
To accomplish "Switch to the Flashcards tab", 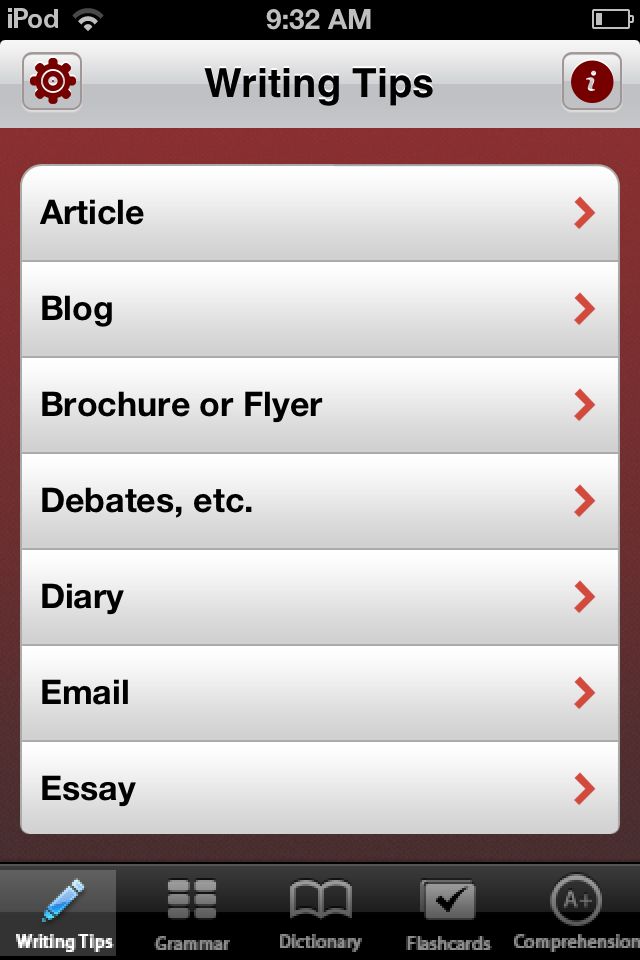I will (x=448, y=914).
